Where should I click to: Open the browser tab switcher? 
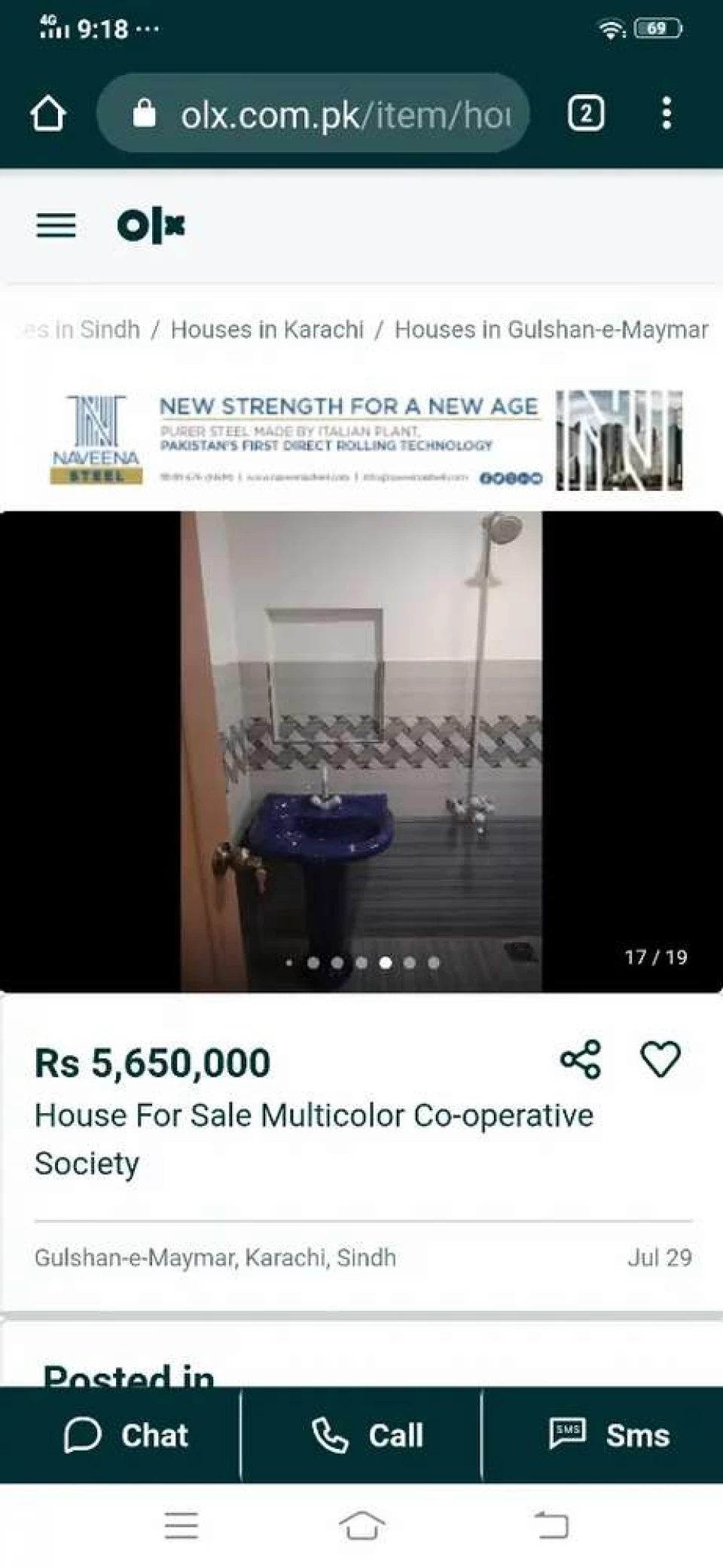[x=586, y=114]
